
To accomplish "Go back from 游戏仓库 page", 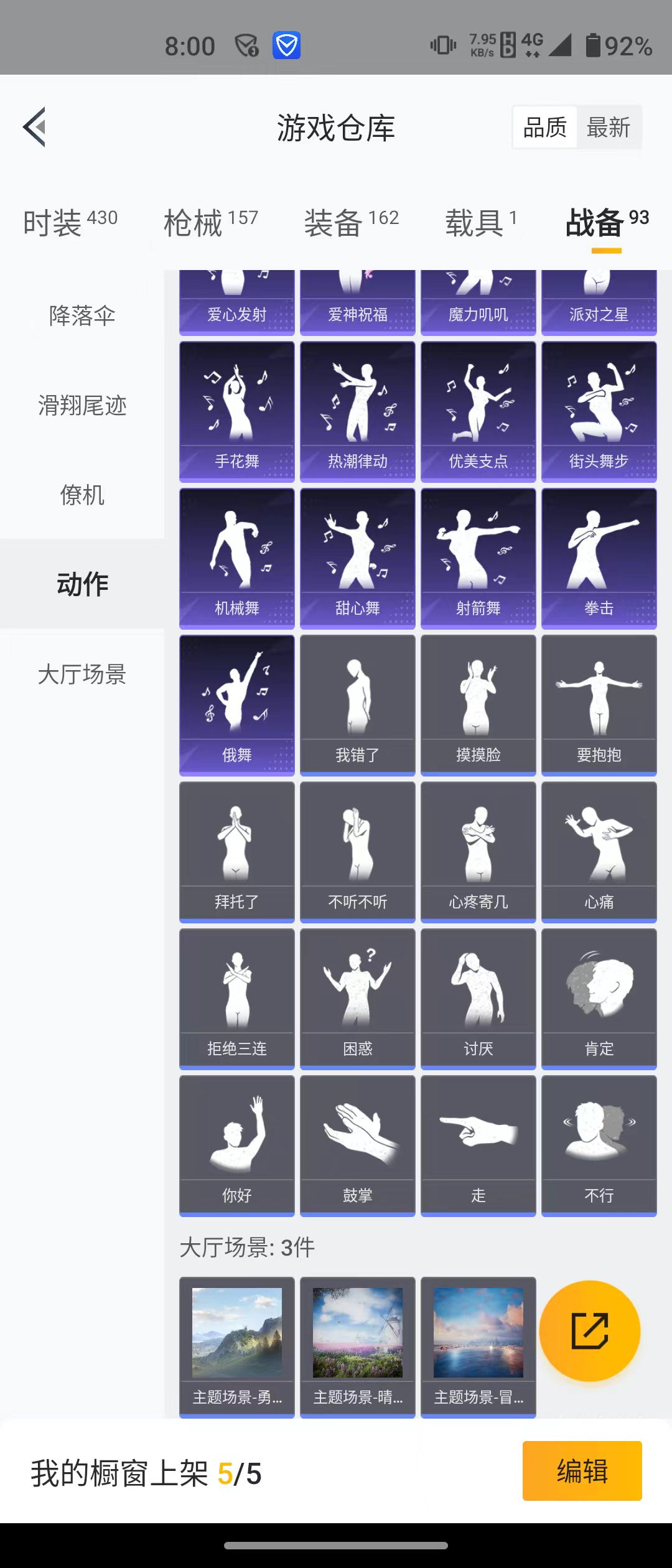I will [x=35, y=127].
